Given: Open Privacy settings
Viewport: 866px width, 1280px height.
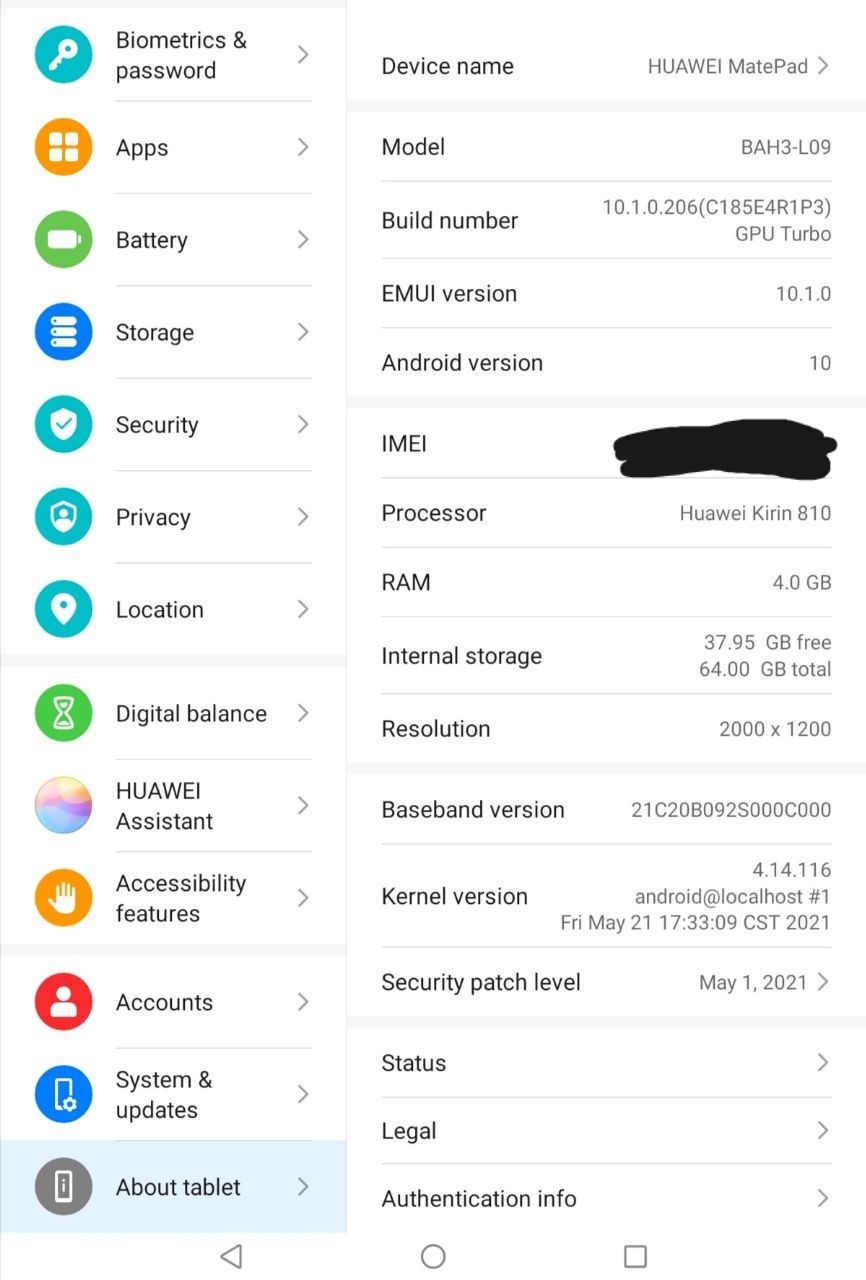Looking at the screenshot, I should (180, 517).
